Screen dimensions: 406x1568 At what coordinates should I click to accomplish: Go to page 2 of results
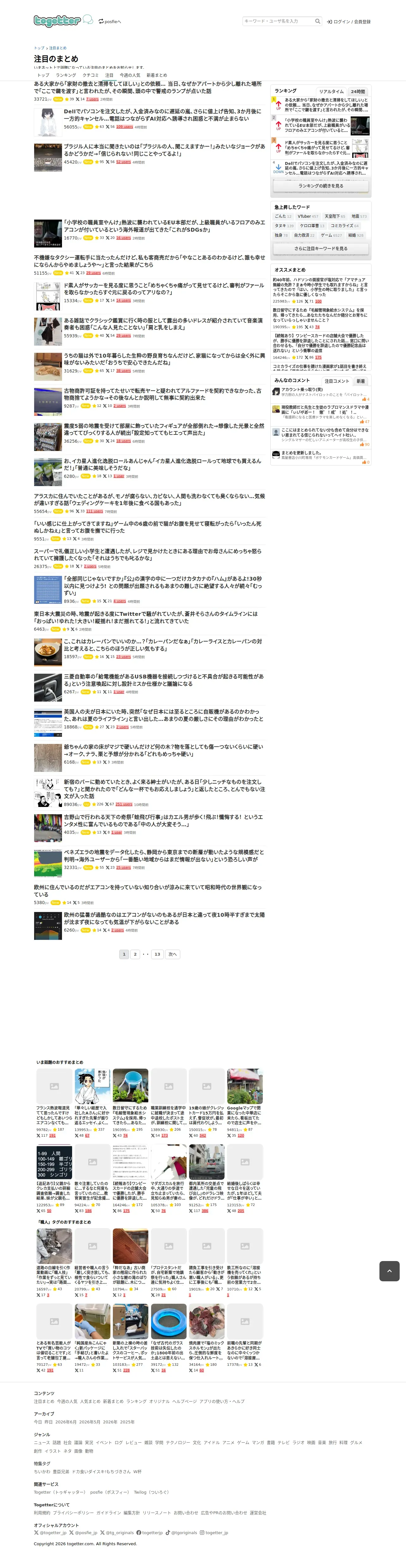pos(135,954)
